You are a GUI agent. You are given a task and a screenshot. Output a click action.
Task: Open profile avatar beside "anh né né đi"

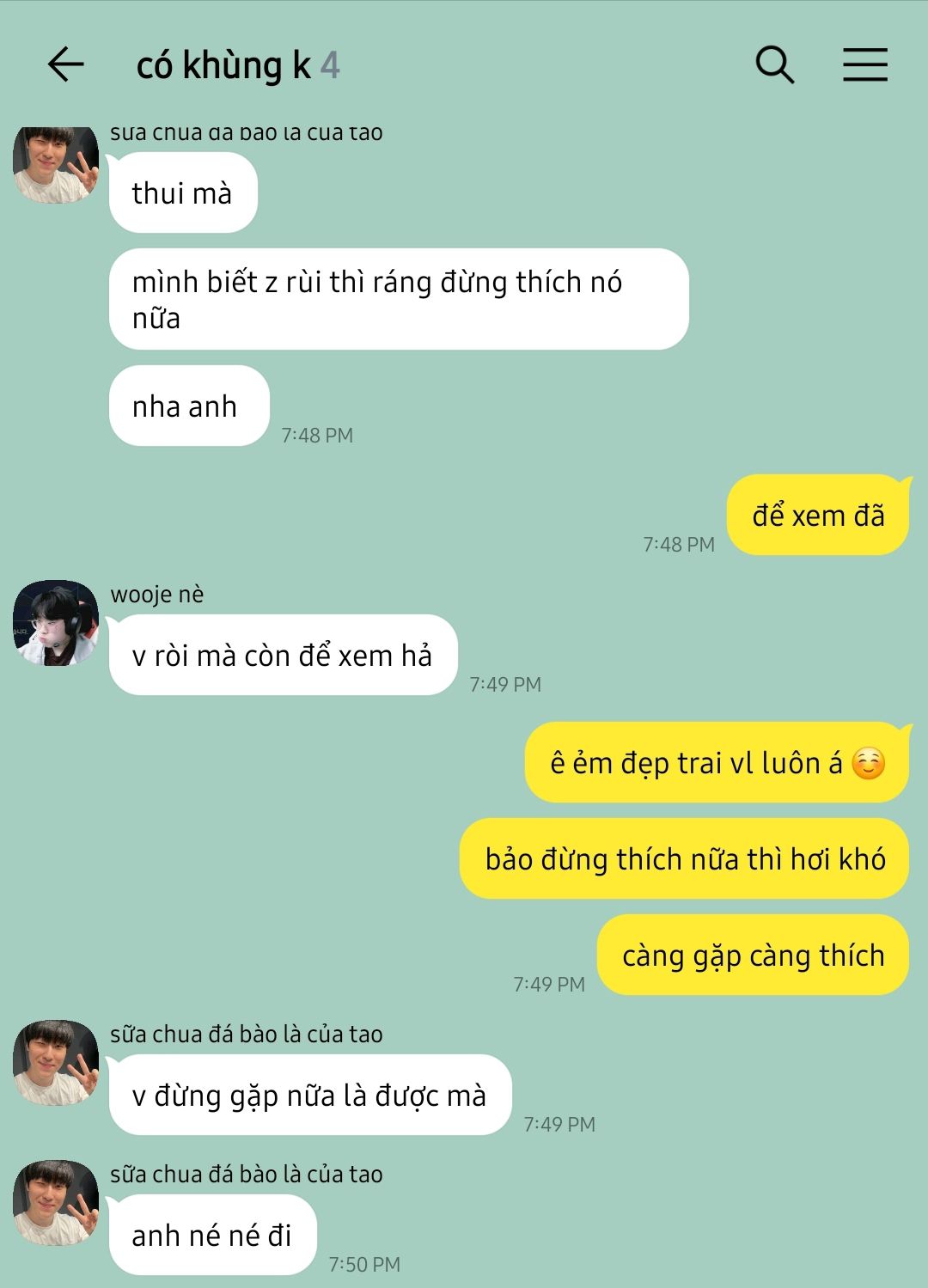click(x=56, y=1202)
